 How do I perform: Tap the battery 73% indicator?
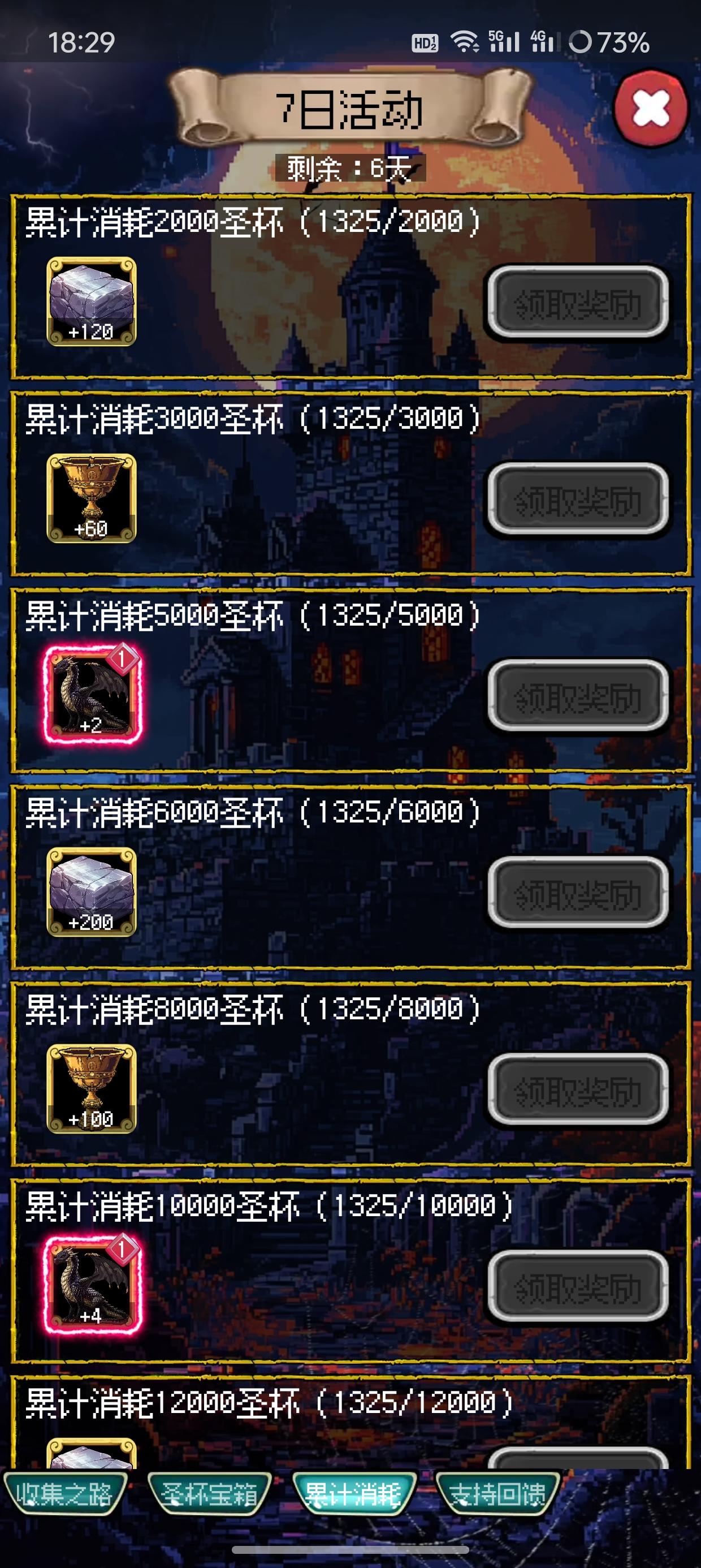612,41
